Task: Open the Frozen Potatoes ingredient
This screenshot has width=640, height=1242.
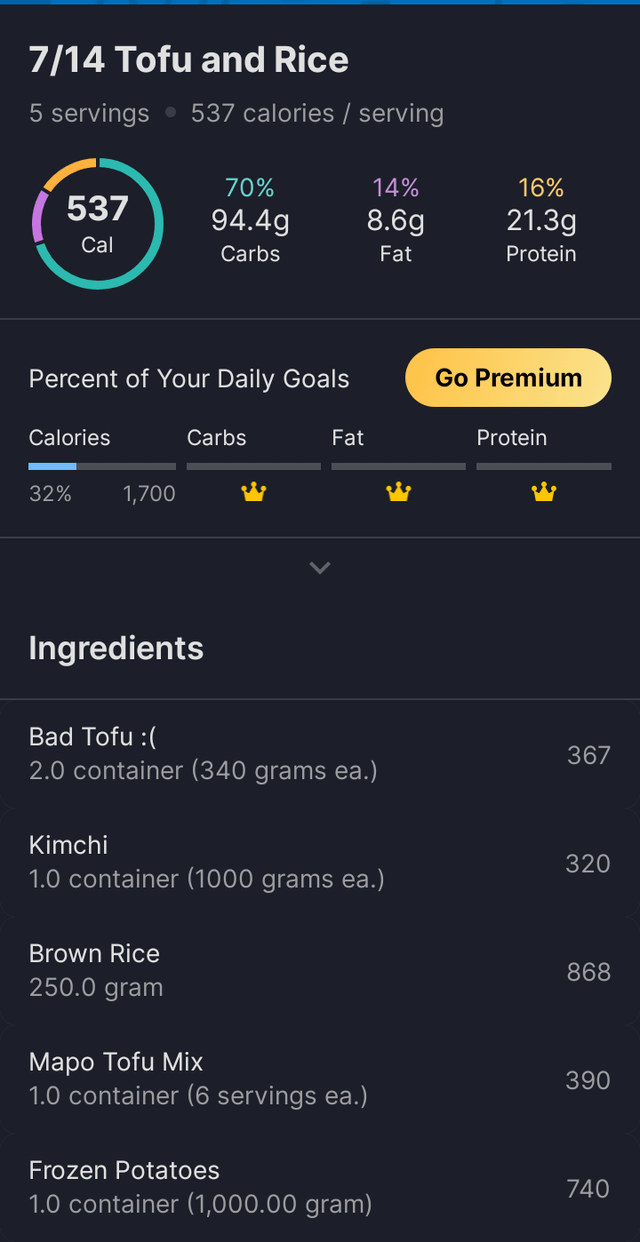Action: 320,1187
